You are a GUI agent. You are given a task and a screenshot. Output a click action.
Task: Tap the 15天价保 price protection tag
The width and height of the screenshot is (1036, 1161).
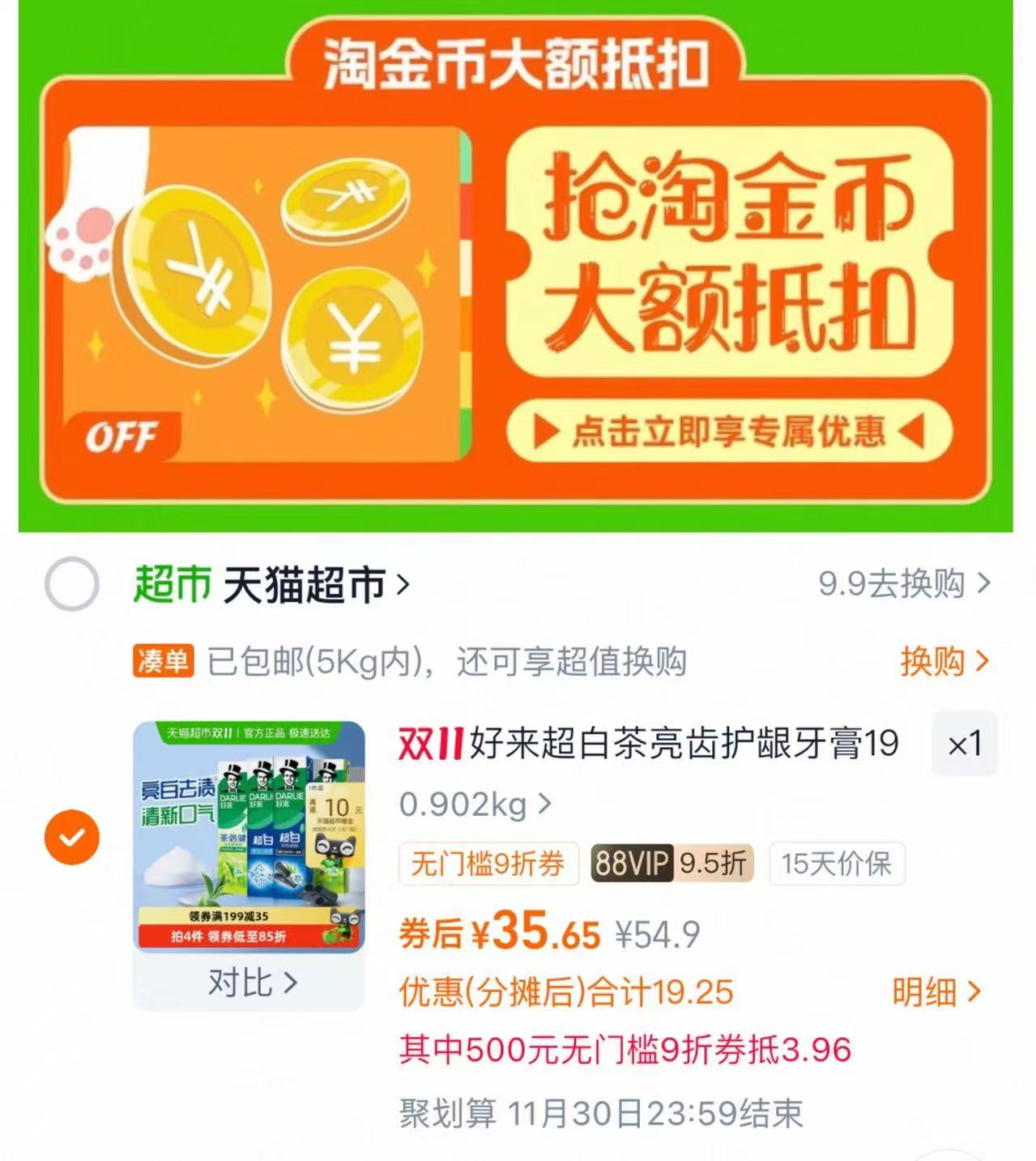click(836, 864)
